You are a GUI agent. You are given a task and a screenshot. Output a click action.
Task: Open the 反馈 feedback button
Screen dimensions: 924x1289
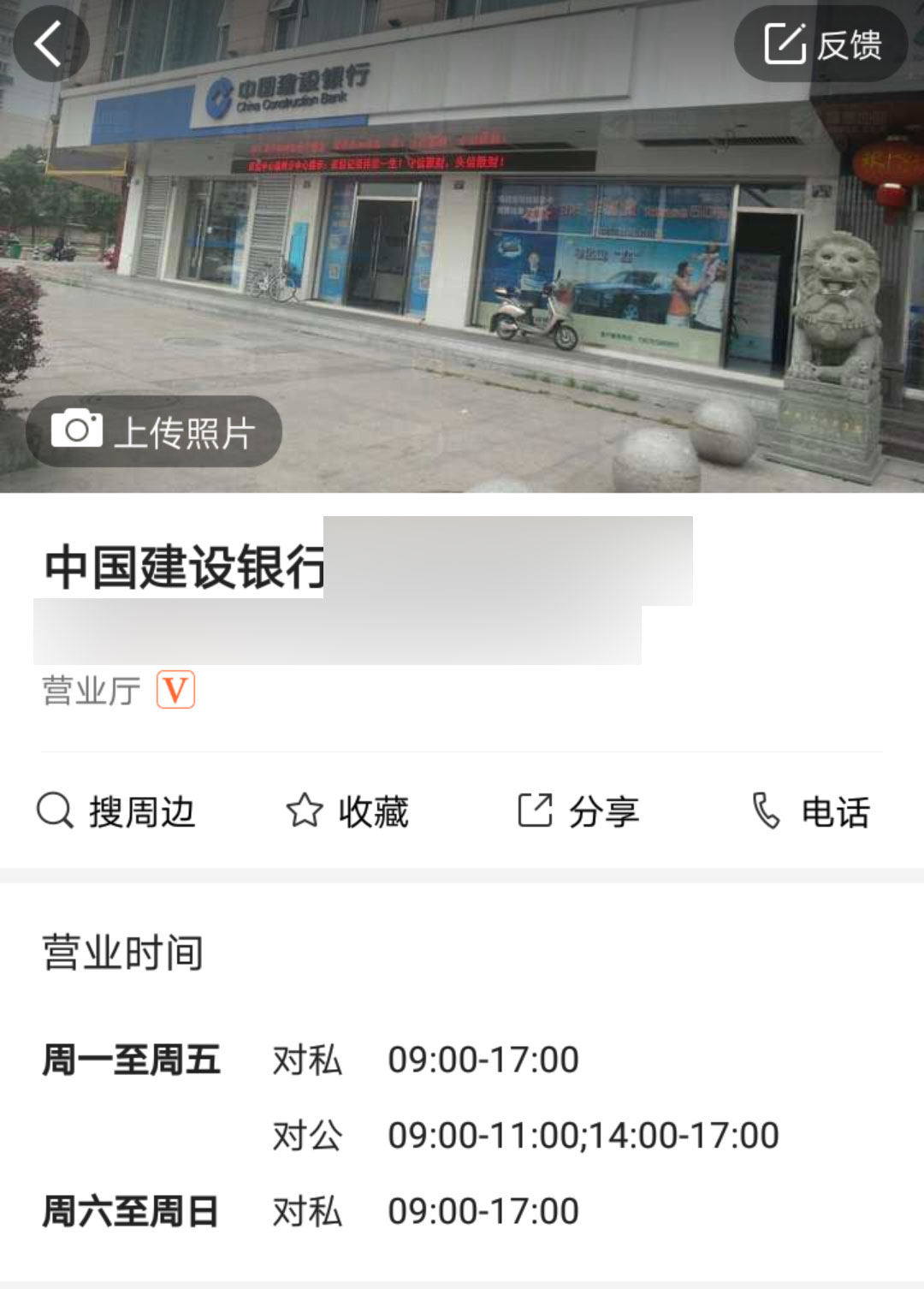click(x=821, y=45)
